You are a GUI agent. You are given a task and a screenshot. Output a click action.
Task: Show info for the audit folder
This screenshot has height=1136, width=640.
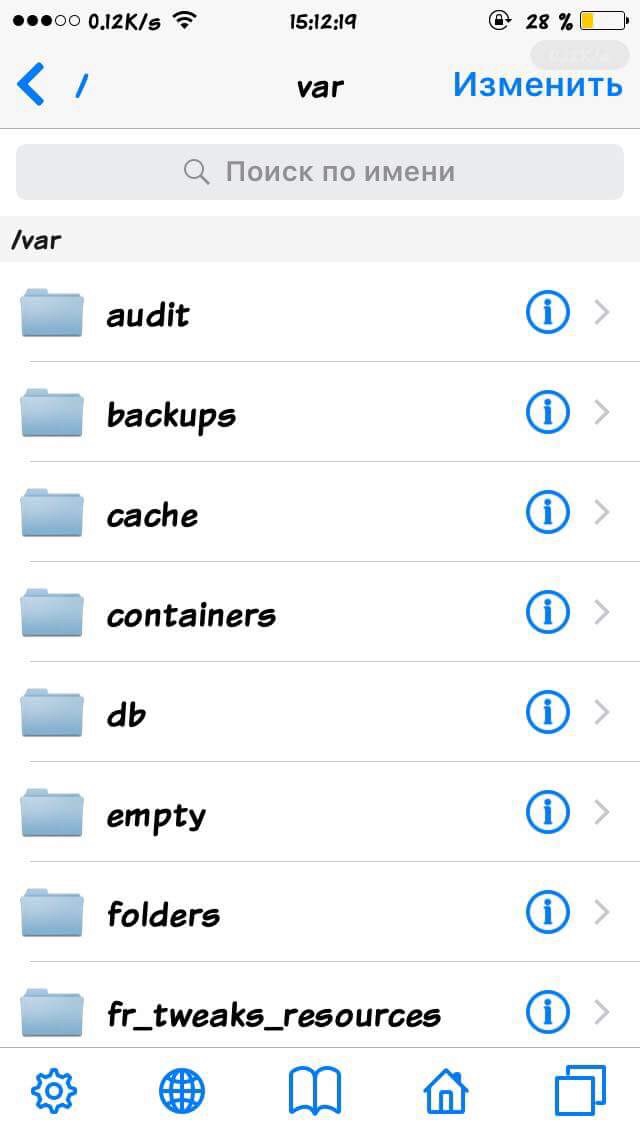coord(547,313)
